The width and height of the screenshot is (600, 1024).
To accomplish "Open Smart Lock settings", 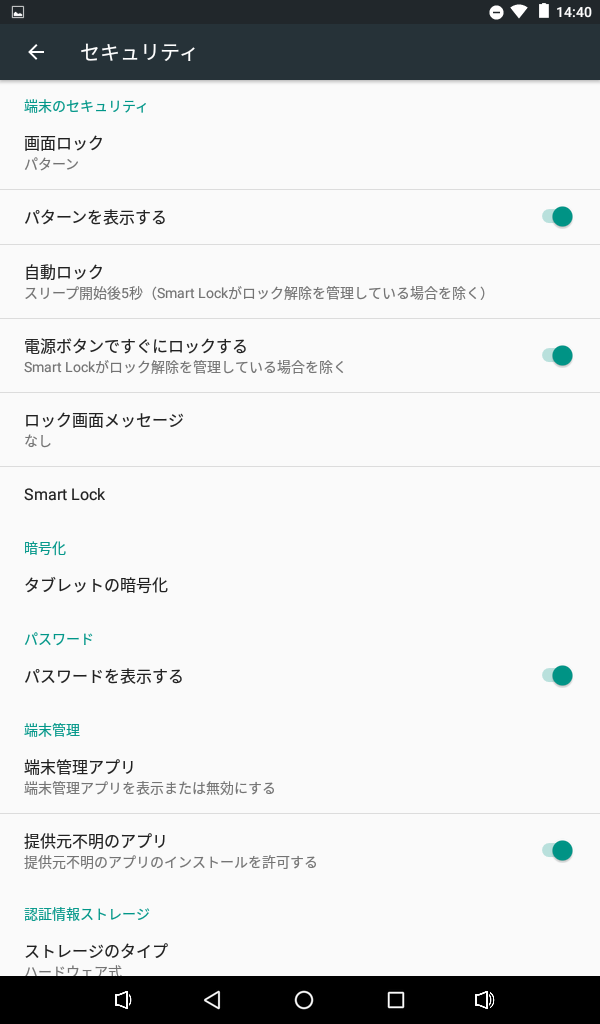I will click(x=300, y=494).
